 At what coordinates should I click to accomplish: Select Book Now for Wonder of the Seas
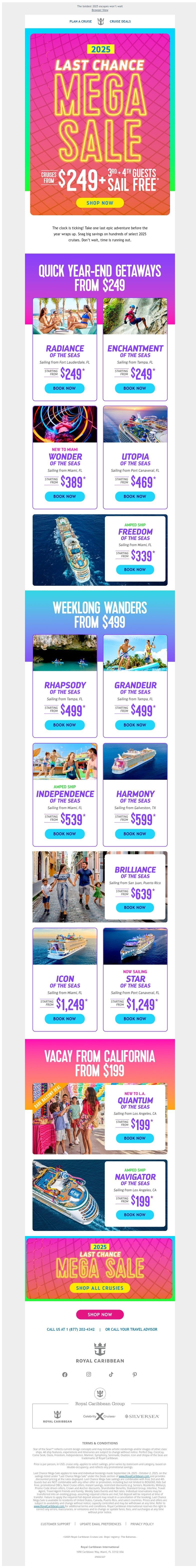[64, 496]
